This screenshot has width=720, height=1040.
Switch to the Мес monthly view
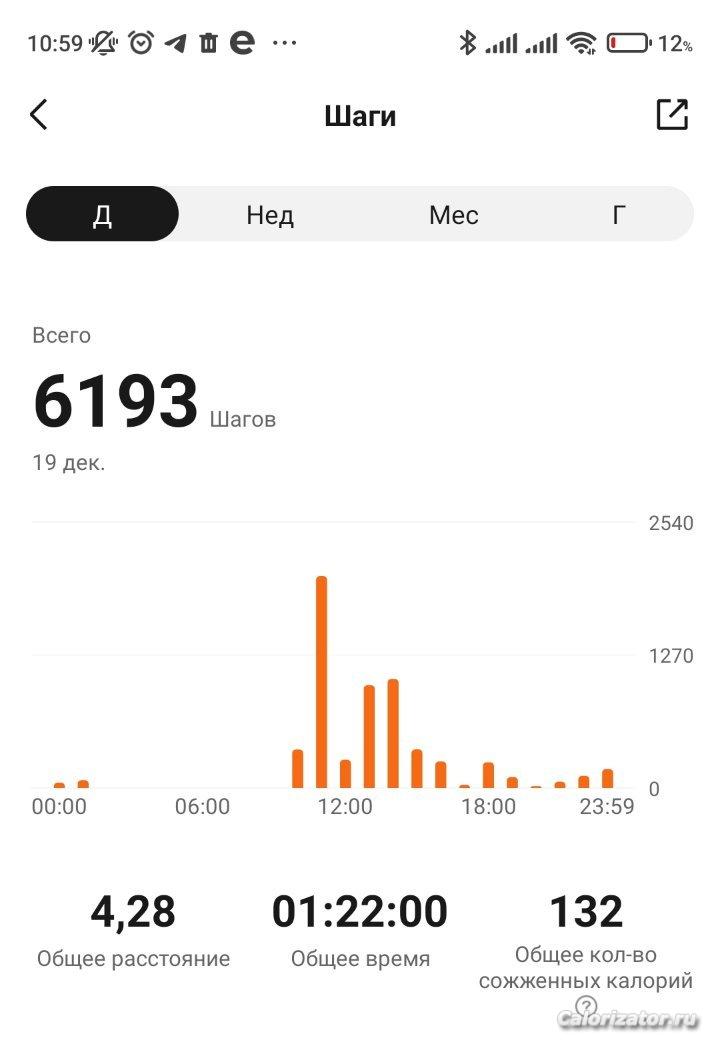tap(453, 215)
